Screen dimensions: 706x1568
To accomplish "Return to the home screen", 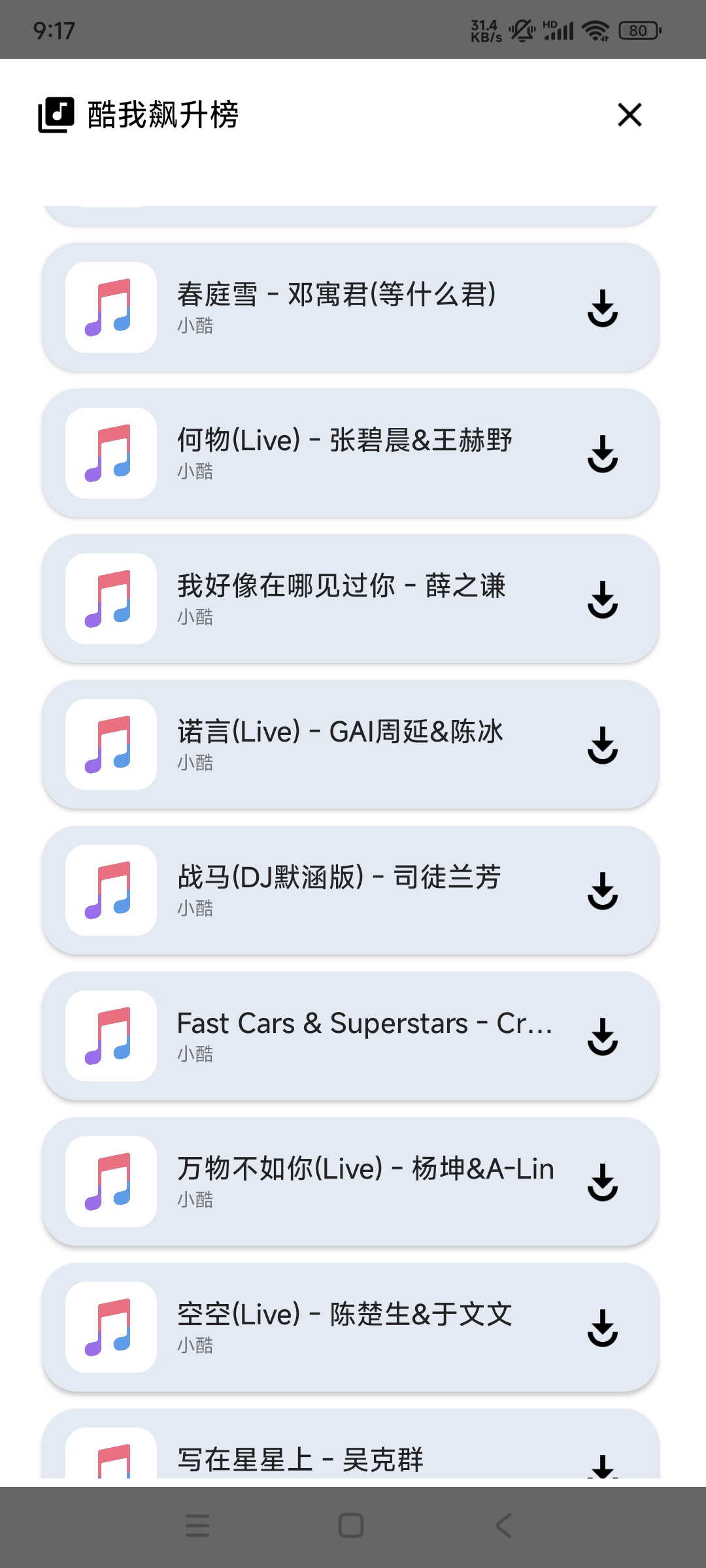I will coord(351,1526).
